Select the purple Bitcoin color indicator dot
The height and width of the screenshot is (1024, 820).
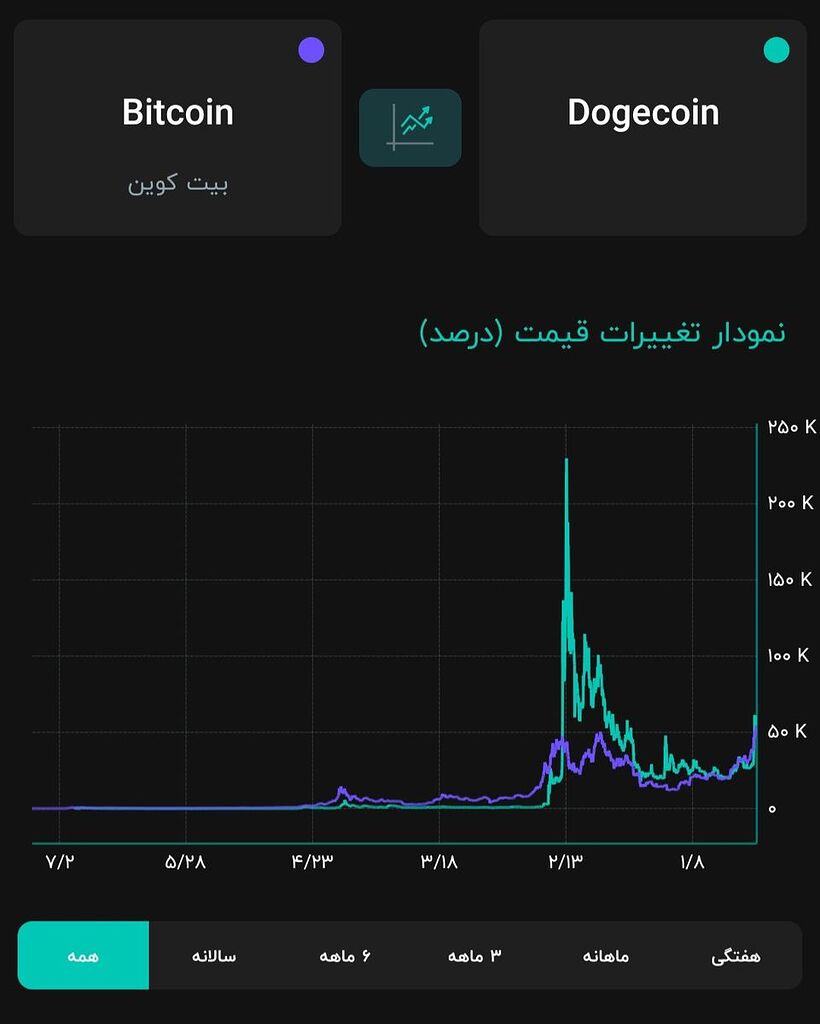[x=311, y=50]
